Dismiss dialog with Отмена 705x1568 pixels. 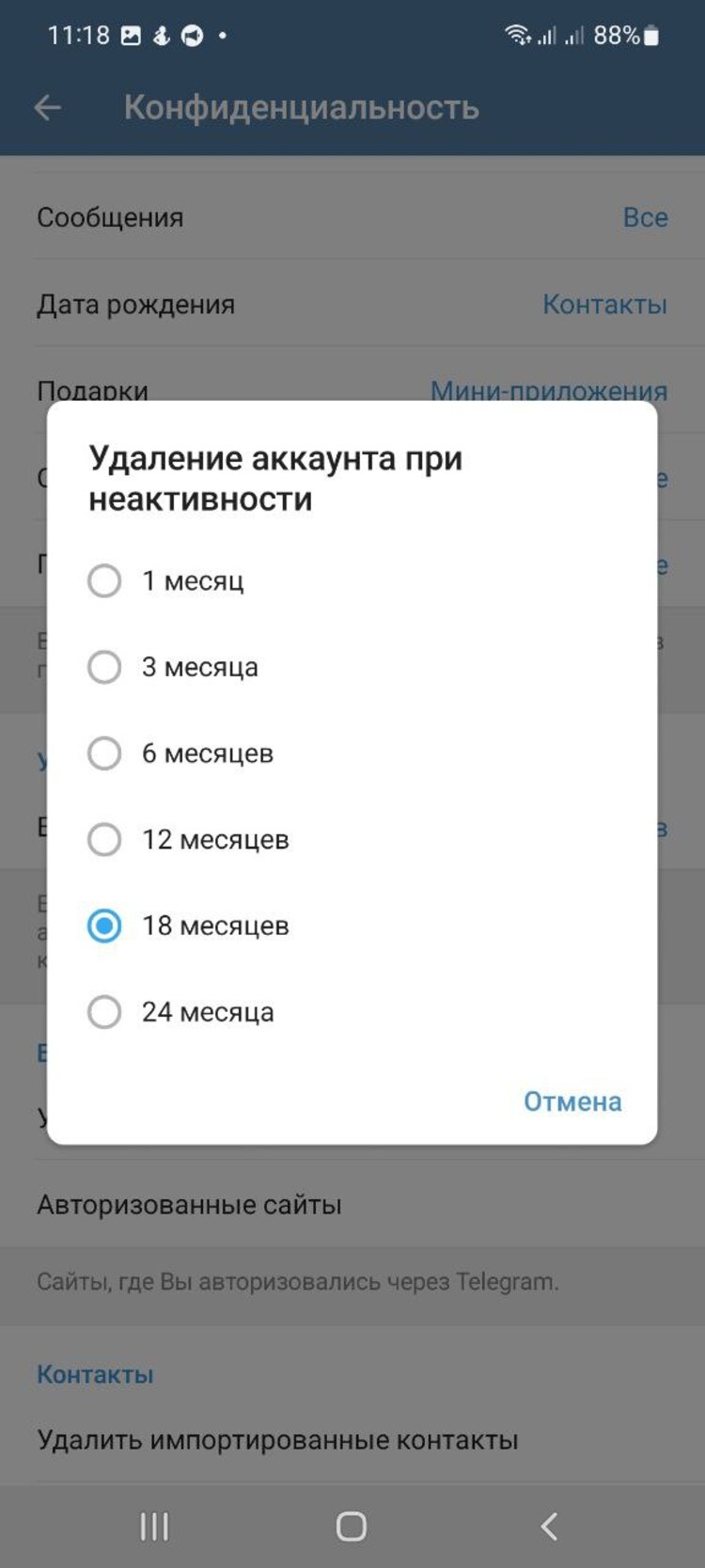pos(572,1101)
